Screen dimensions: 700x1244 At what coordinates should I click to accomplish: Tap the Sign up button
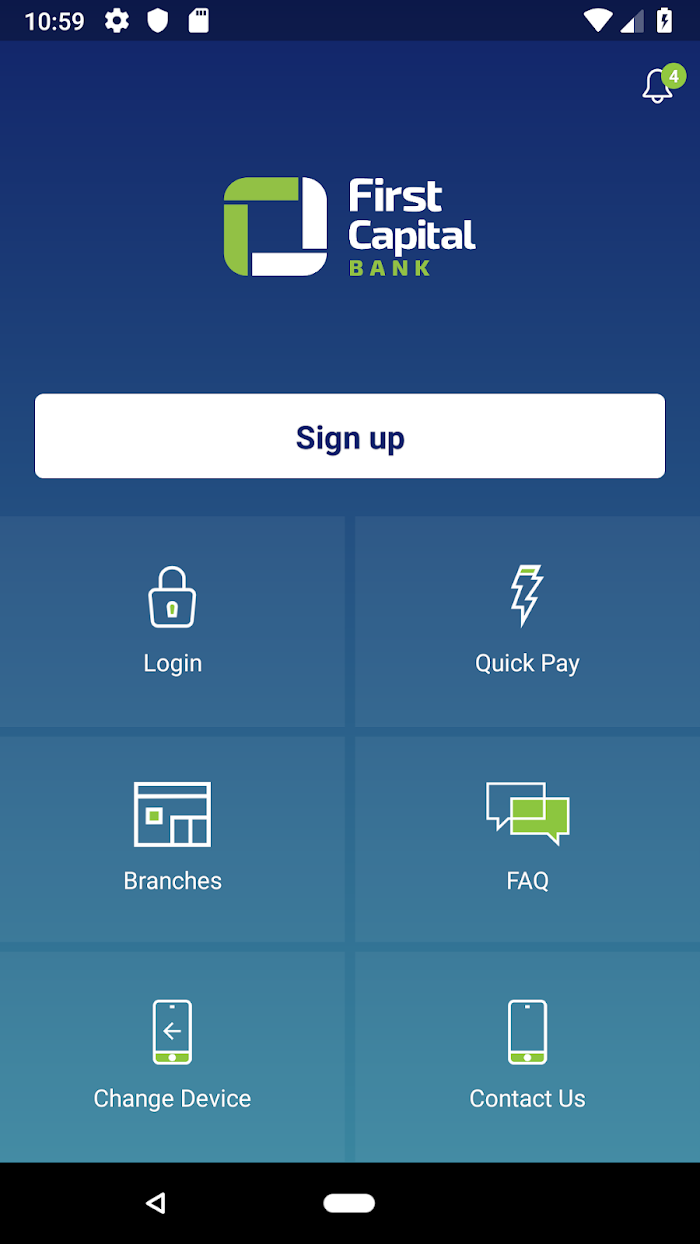350,436
